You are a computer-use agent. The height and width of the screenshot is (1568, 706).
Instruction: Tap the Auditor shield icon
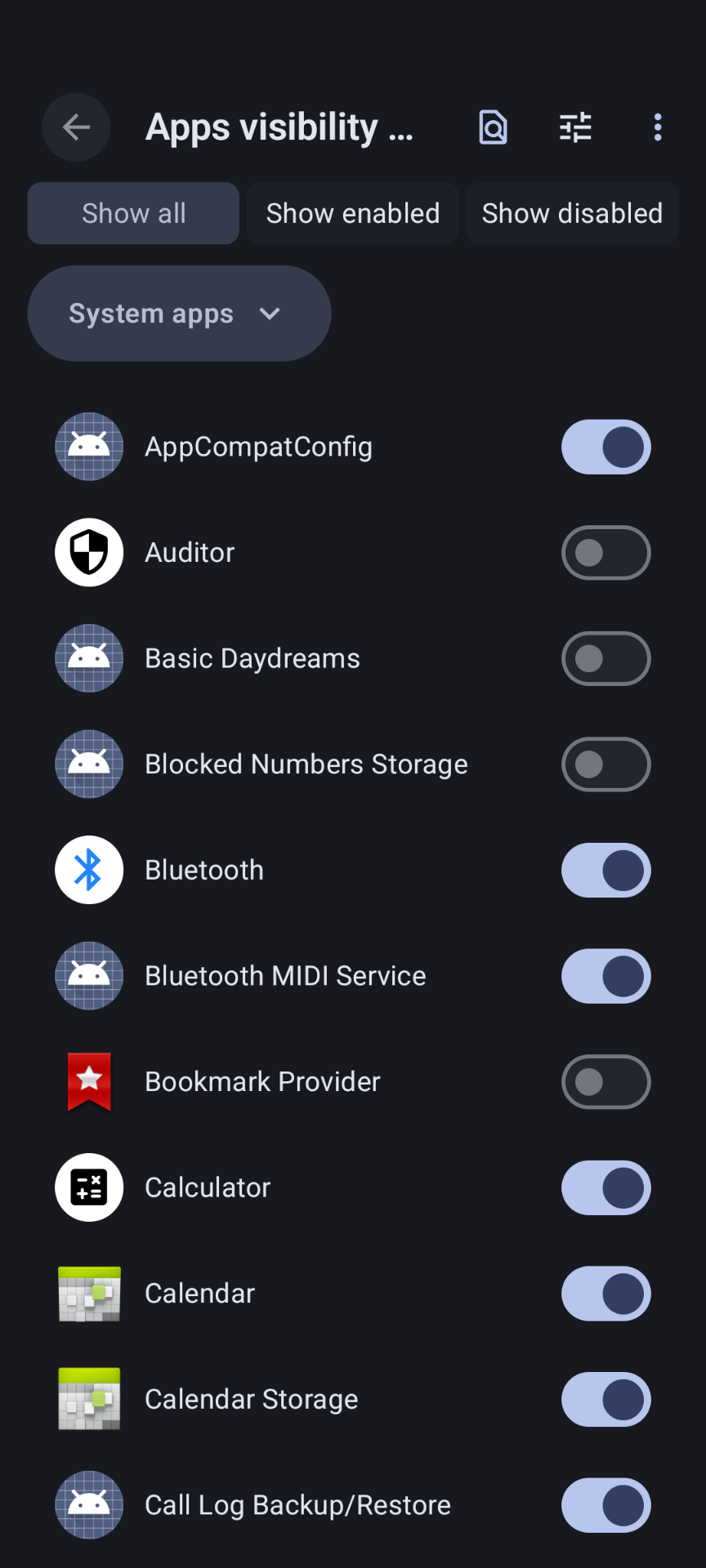point(89,552)
